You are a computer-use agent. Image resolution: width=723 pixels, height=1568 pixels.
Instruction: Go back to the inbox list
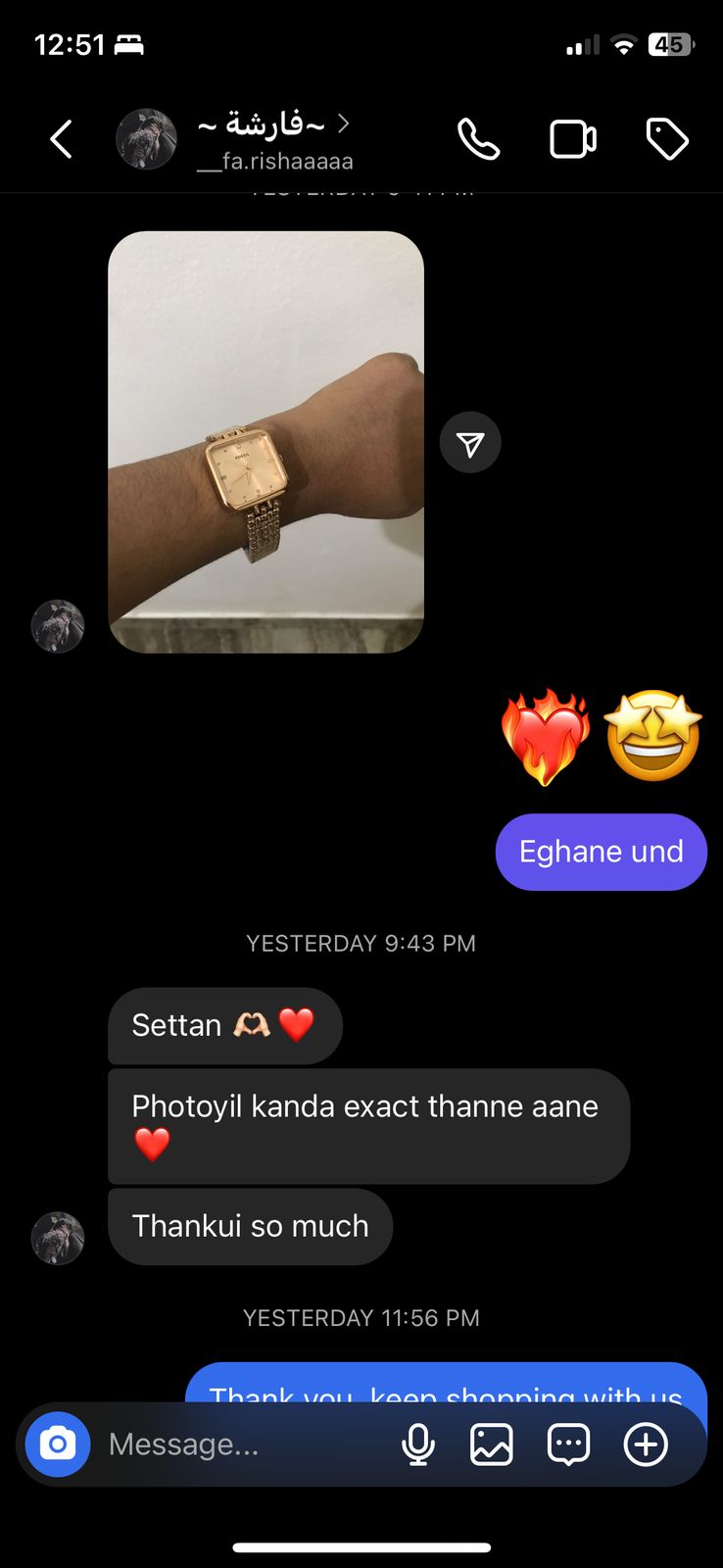[x=61, y=139]
